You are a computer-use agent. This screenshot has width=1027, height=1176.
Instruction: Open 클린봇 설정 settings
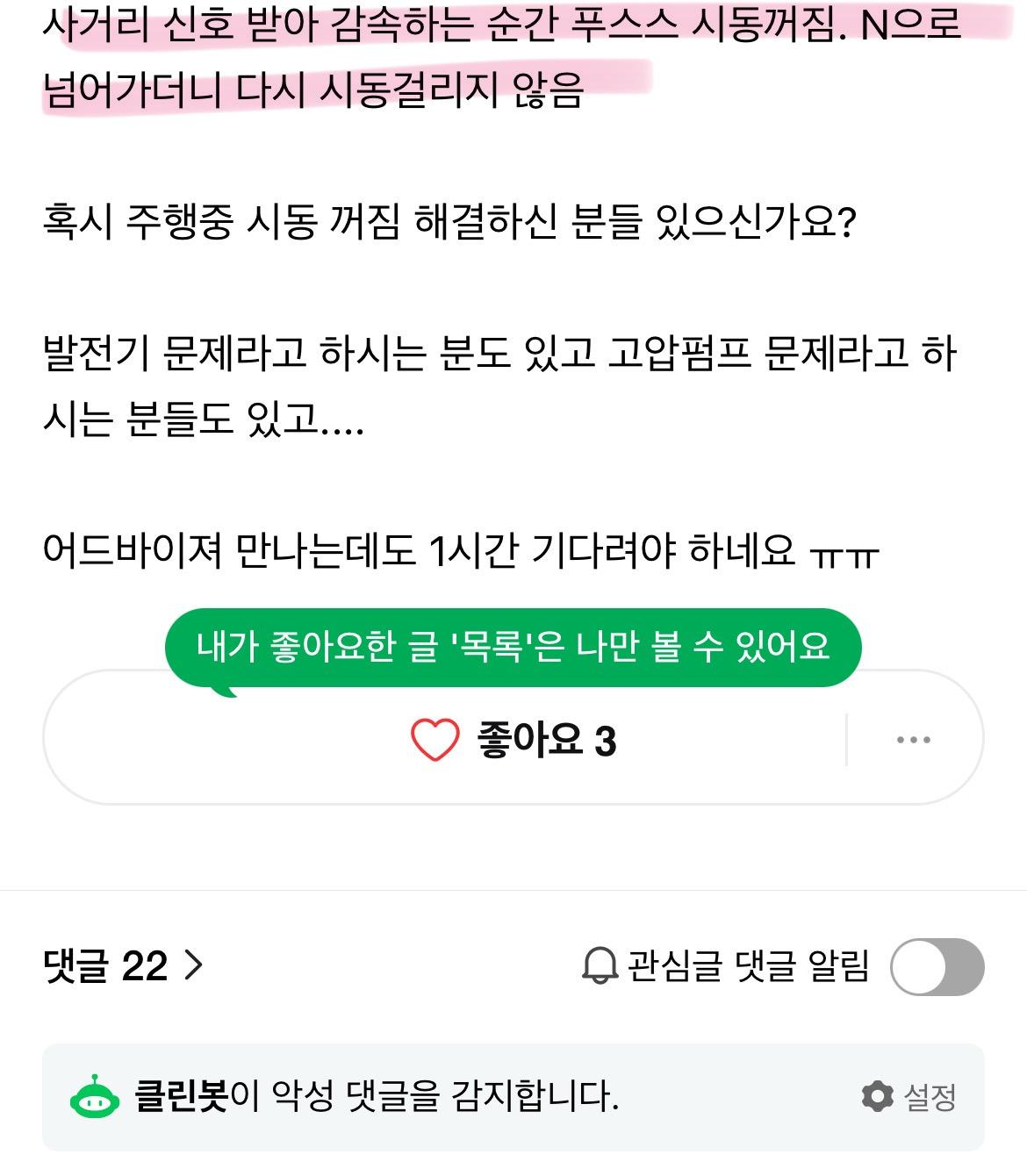coord(909,1096)
